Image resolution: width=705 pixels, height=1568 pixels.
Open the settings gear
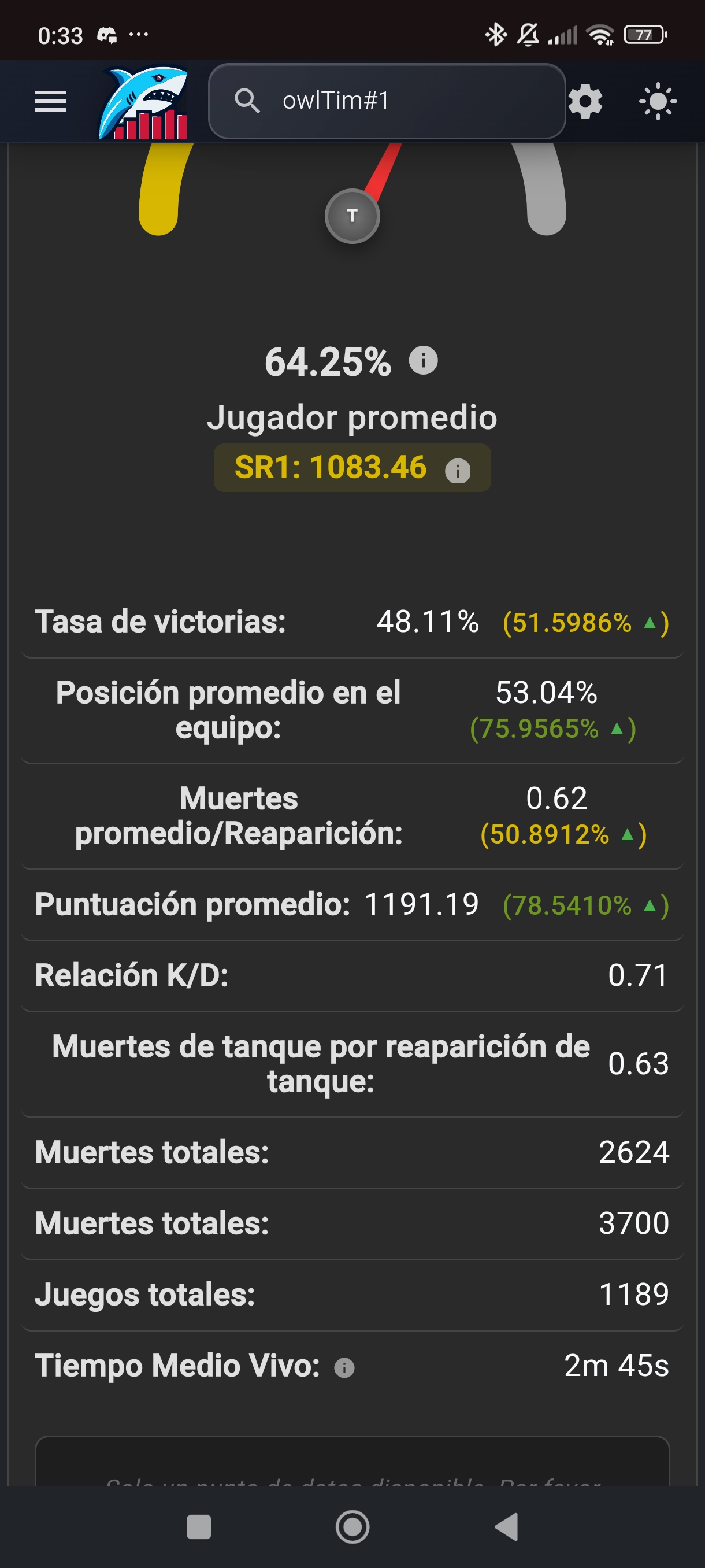pos(585,101)
